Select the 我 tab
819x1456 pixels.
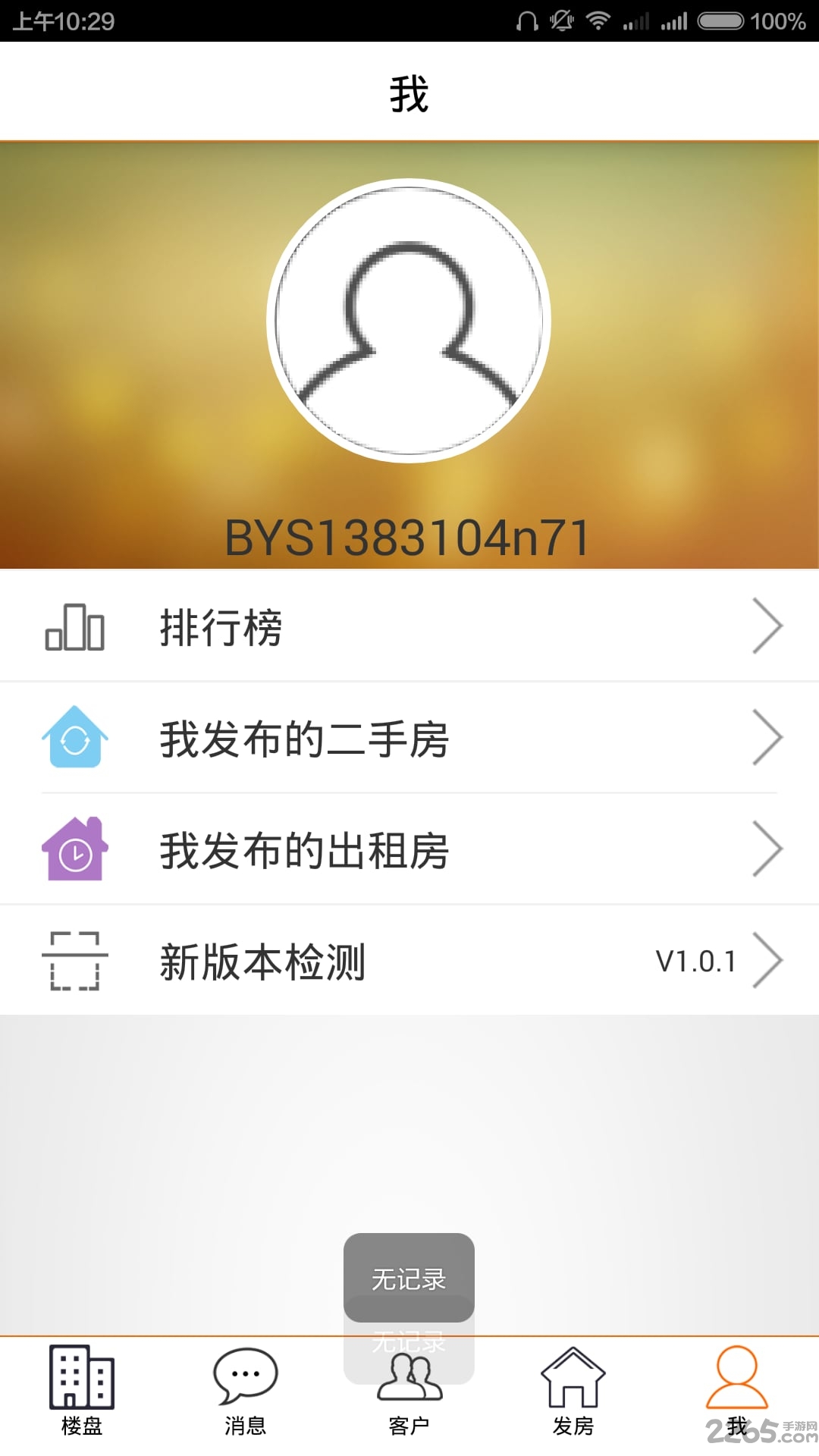point(737,1391)
